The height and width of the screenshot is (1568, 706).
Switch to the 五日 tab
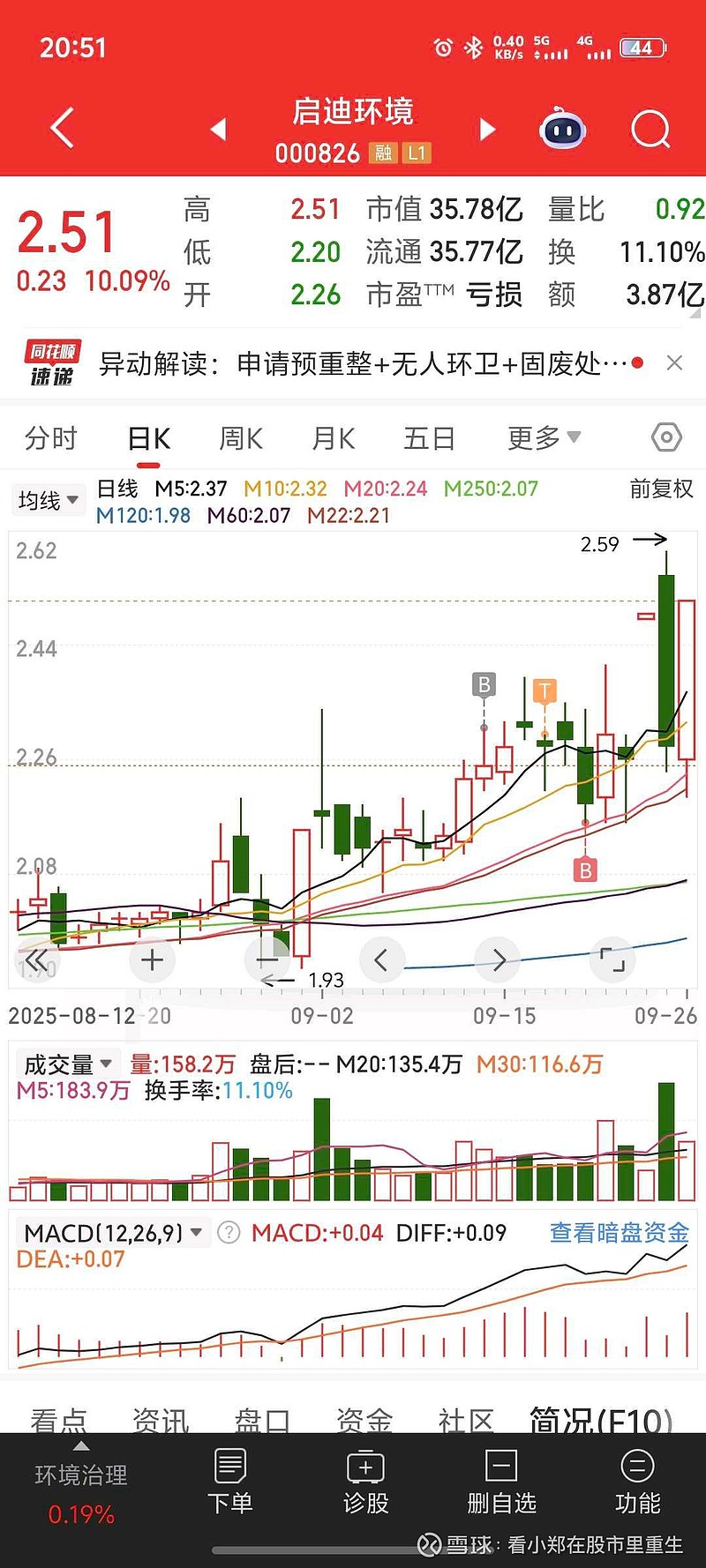pyautogui.click(x=429, y=438)
